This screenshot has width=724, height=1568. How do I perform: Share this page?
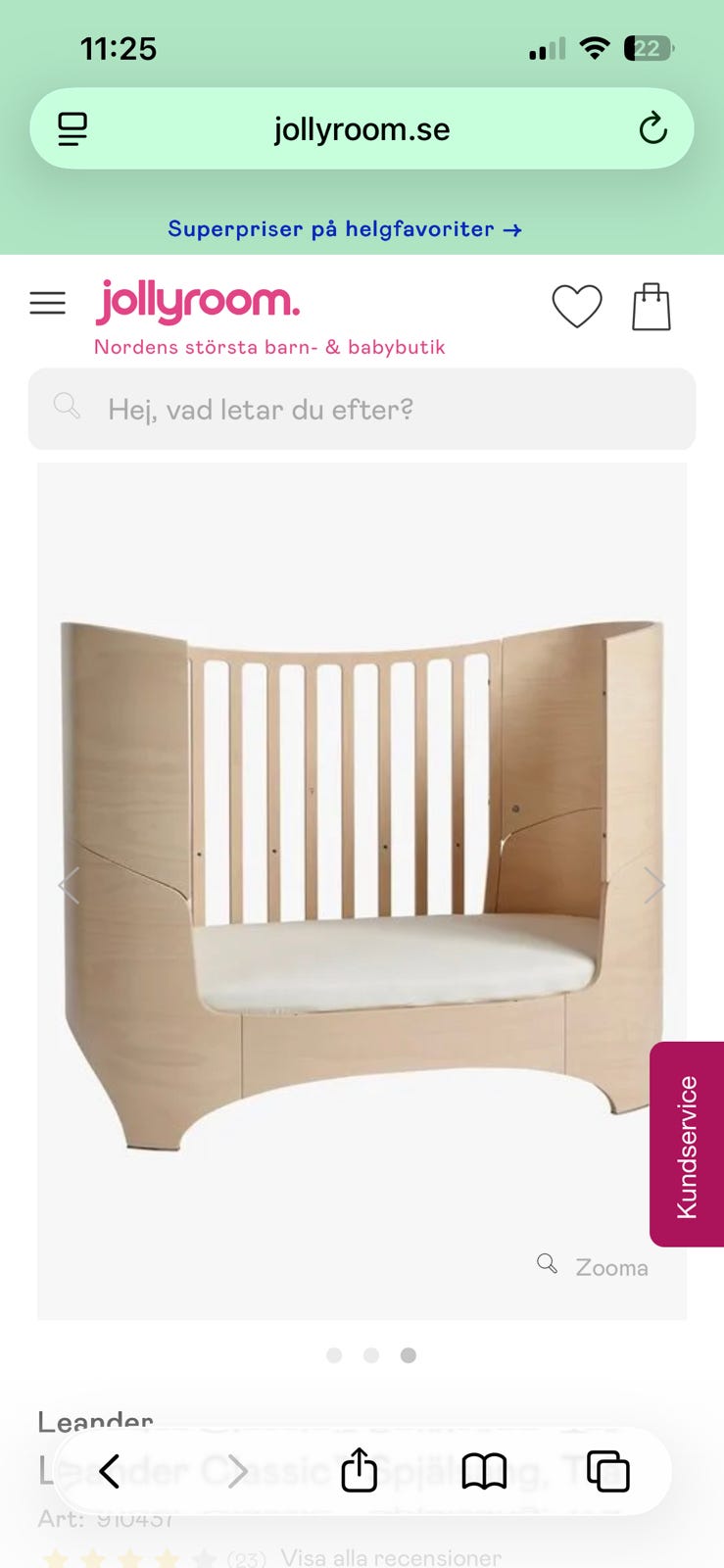pos(359,1471)
